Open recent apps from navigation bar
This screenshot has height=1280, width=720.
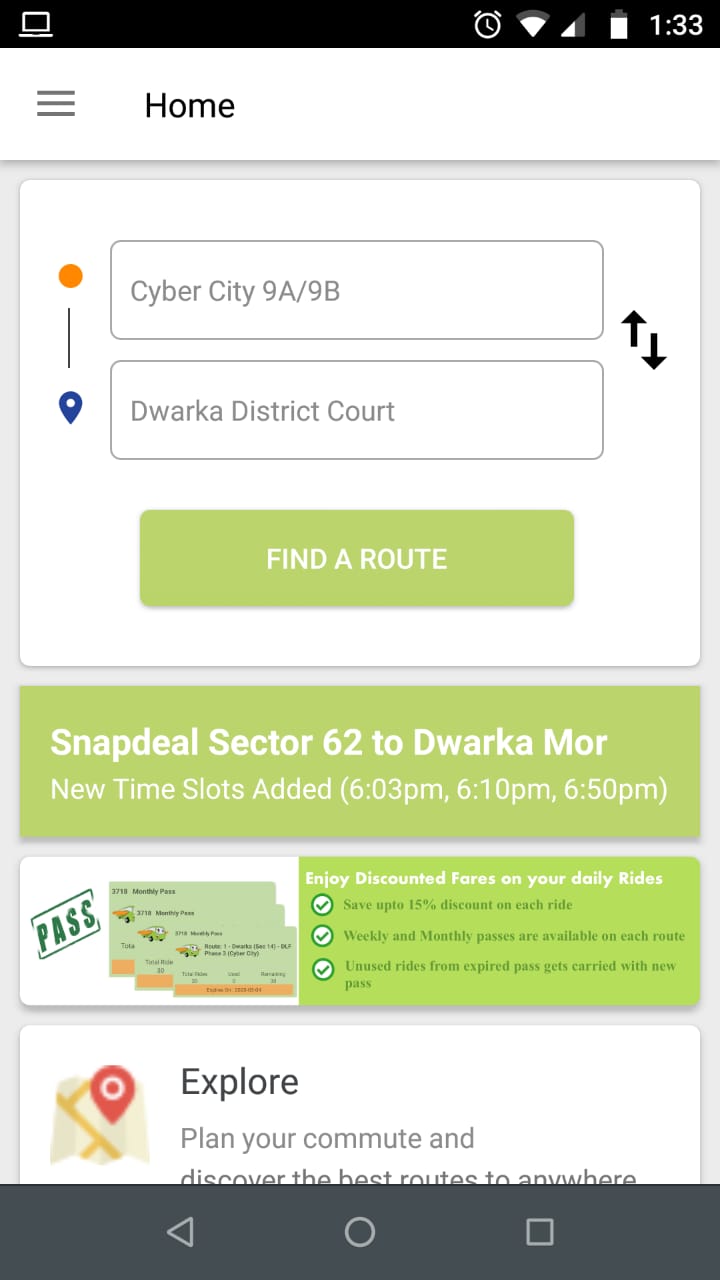pyautogui.click(x=540, y=1232)
